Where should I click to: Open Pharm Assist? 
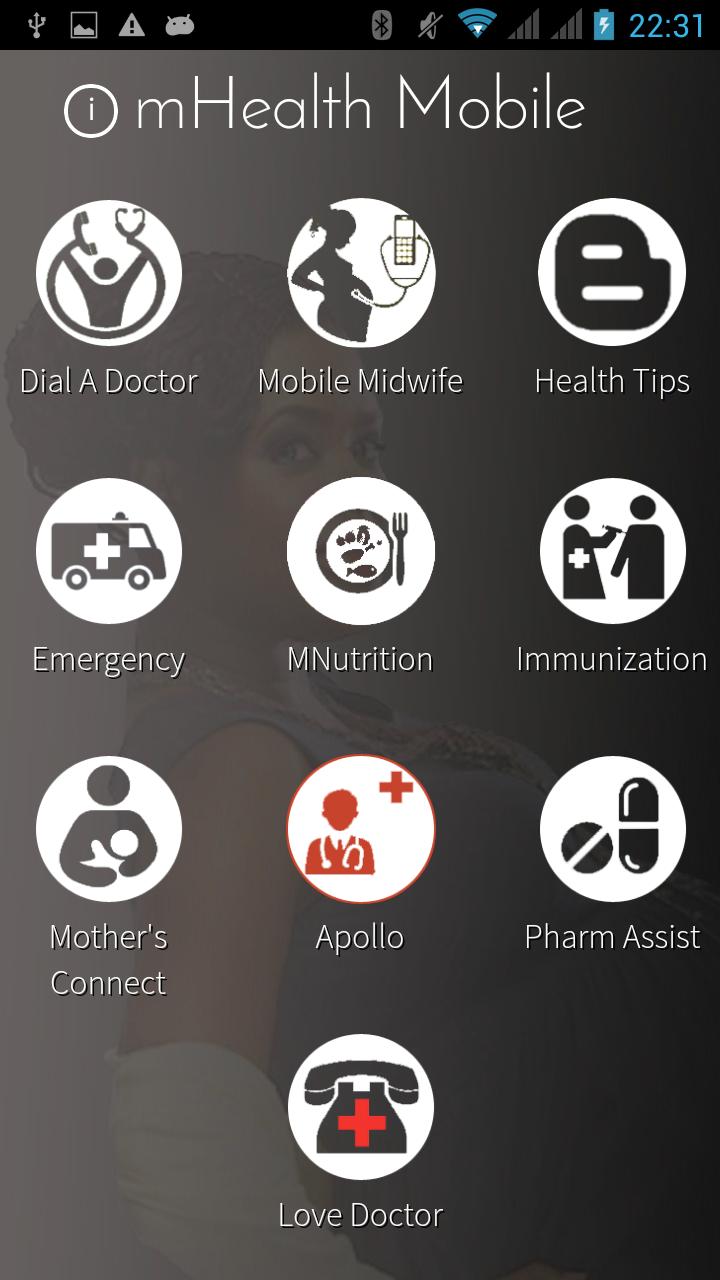point(612,829)
